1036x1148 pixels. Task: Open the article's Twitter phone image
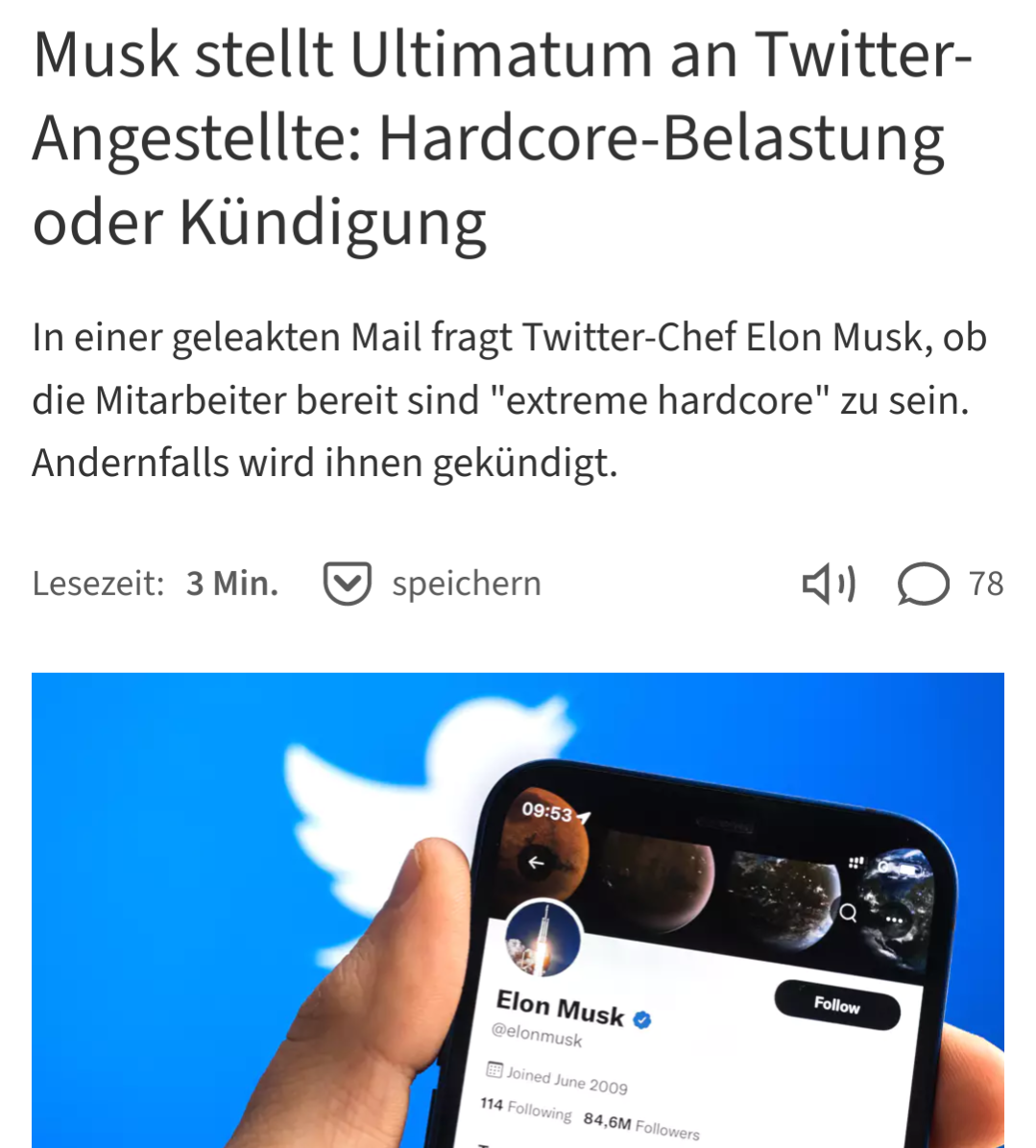coord(518,910)
